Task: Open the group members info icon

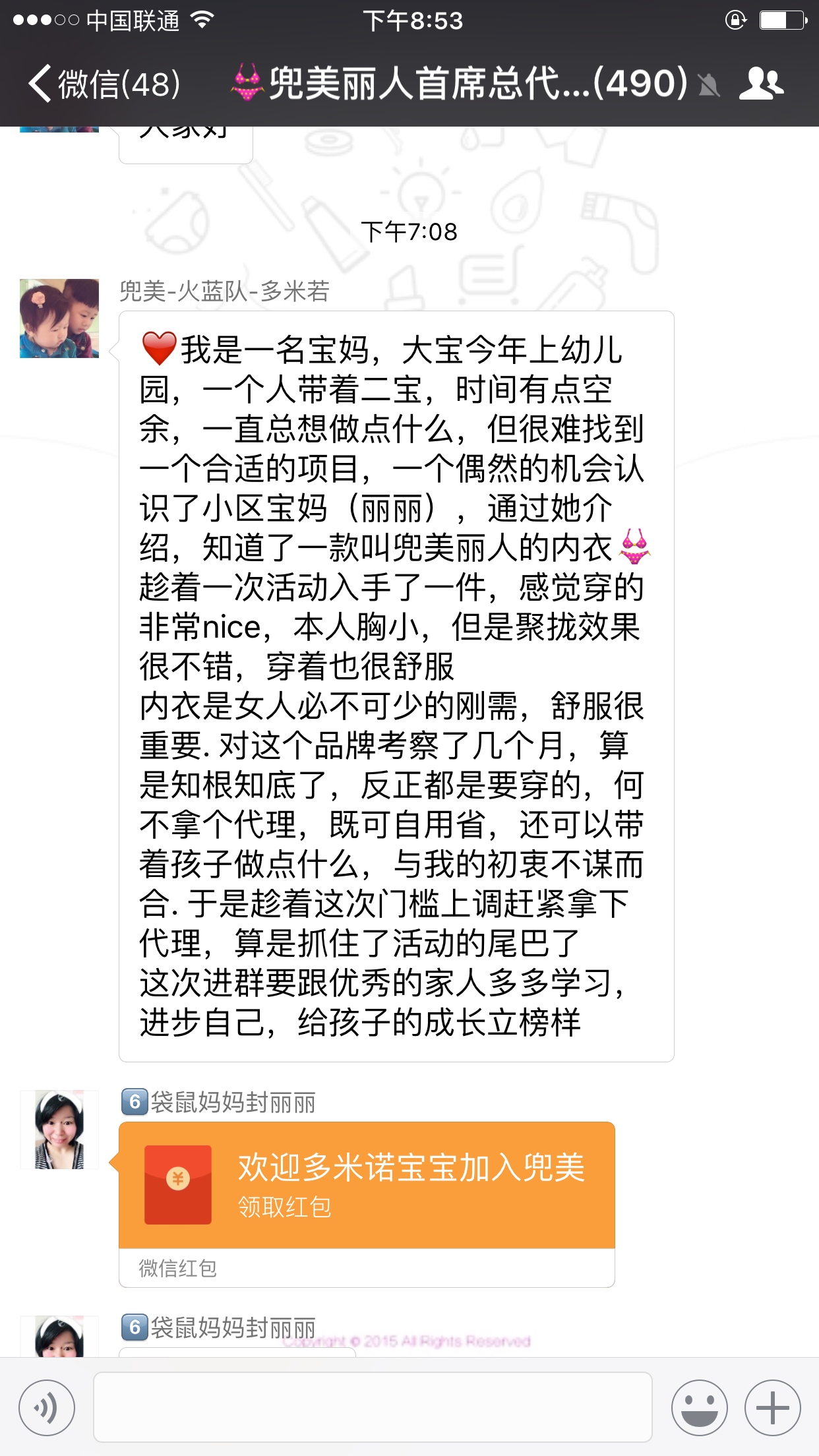Action: 761,84
